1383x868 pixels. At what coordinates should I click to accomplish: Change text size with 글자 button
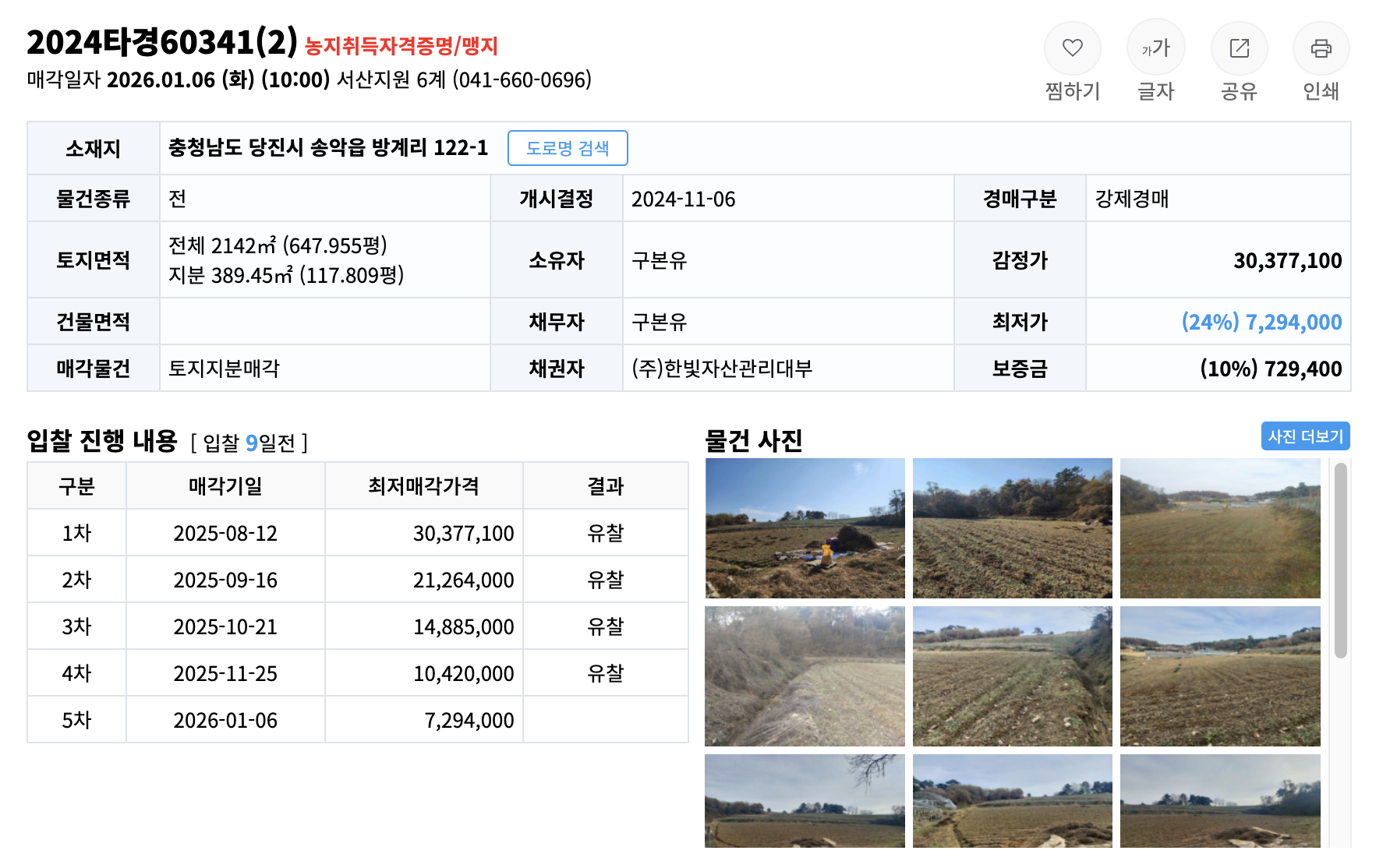click(1155, 48)
